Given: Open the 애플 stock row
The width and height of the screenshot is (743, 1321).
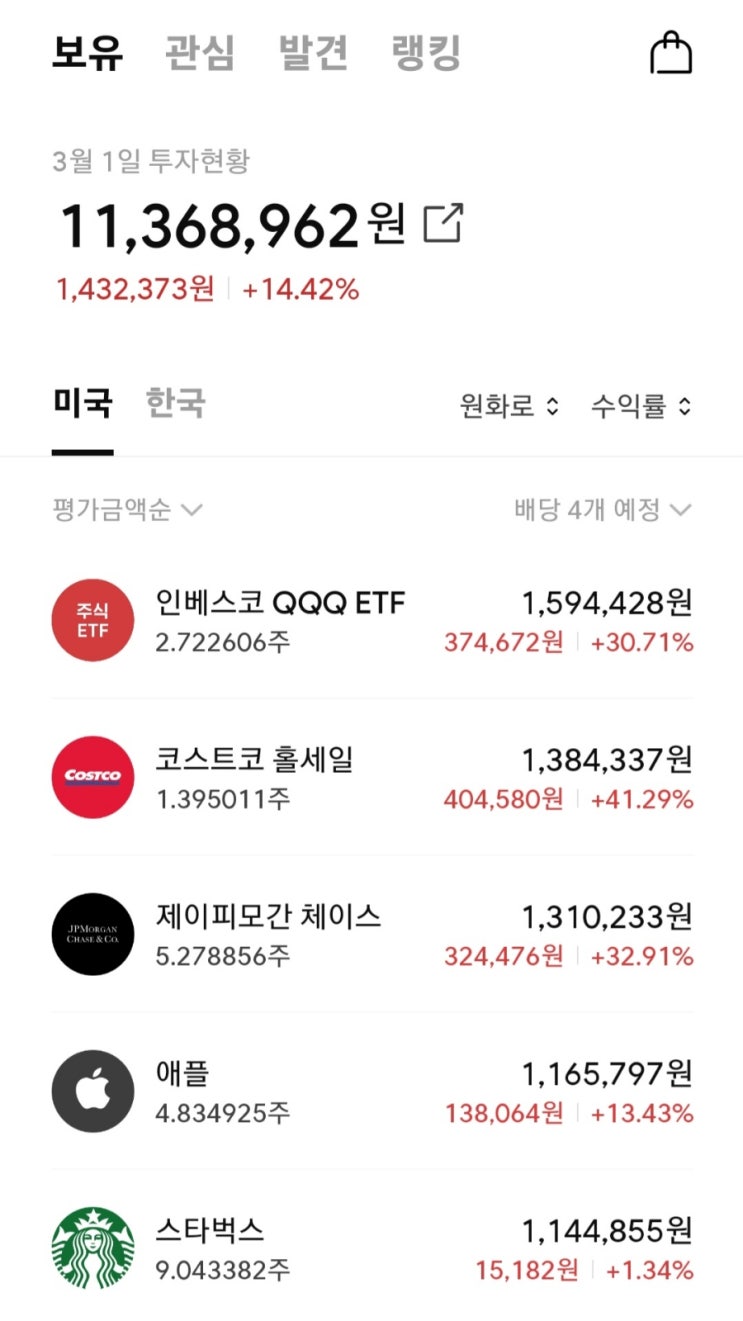Looking at the screenshot, I should 372,1091.
